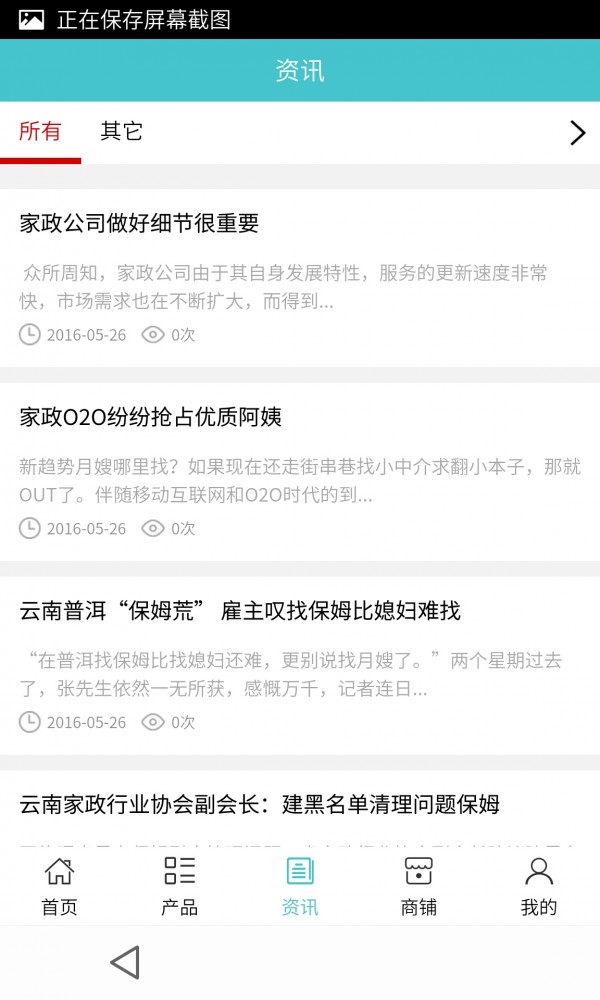Open the 商铺 shop tab
Screen dimensions: 600x1000
(419, 886)
